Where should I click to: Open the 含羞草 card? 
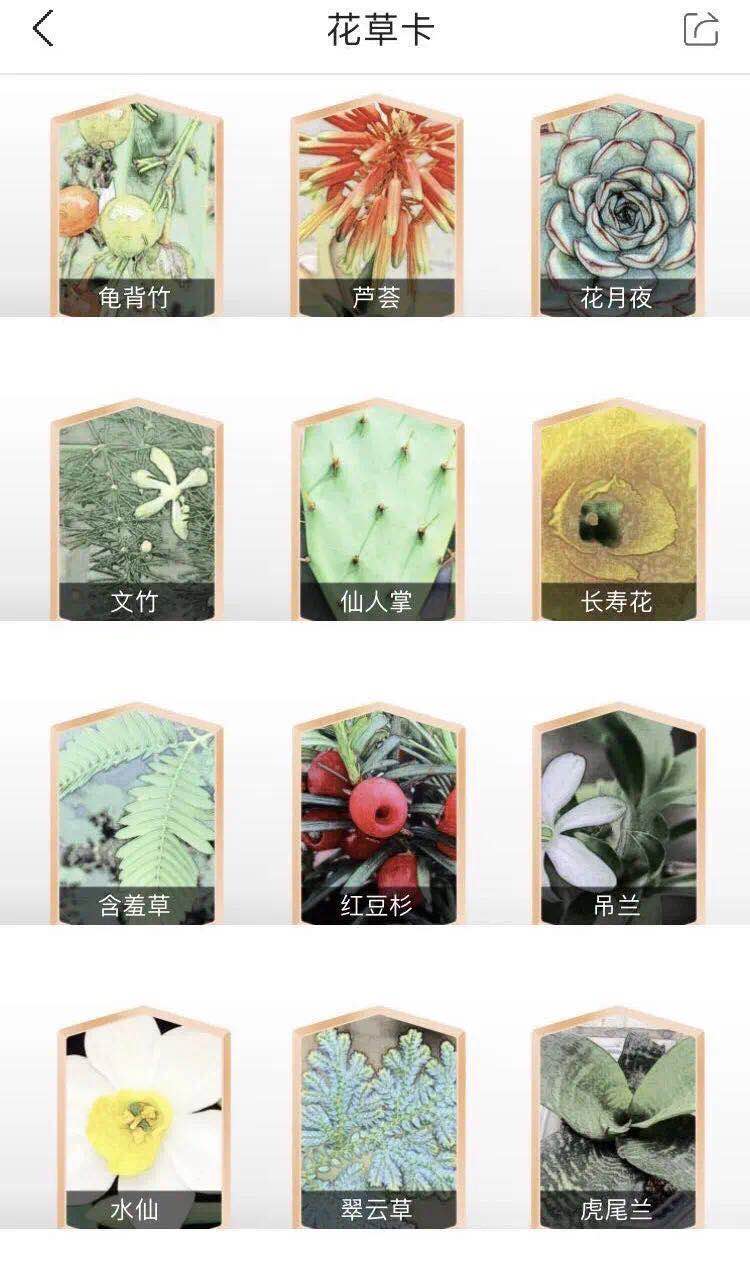(136, 815)
